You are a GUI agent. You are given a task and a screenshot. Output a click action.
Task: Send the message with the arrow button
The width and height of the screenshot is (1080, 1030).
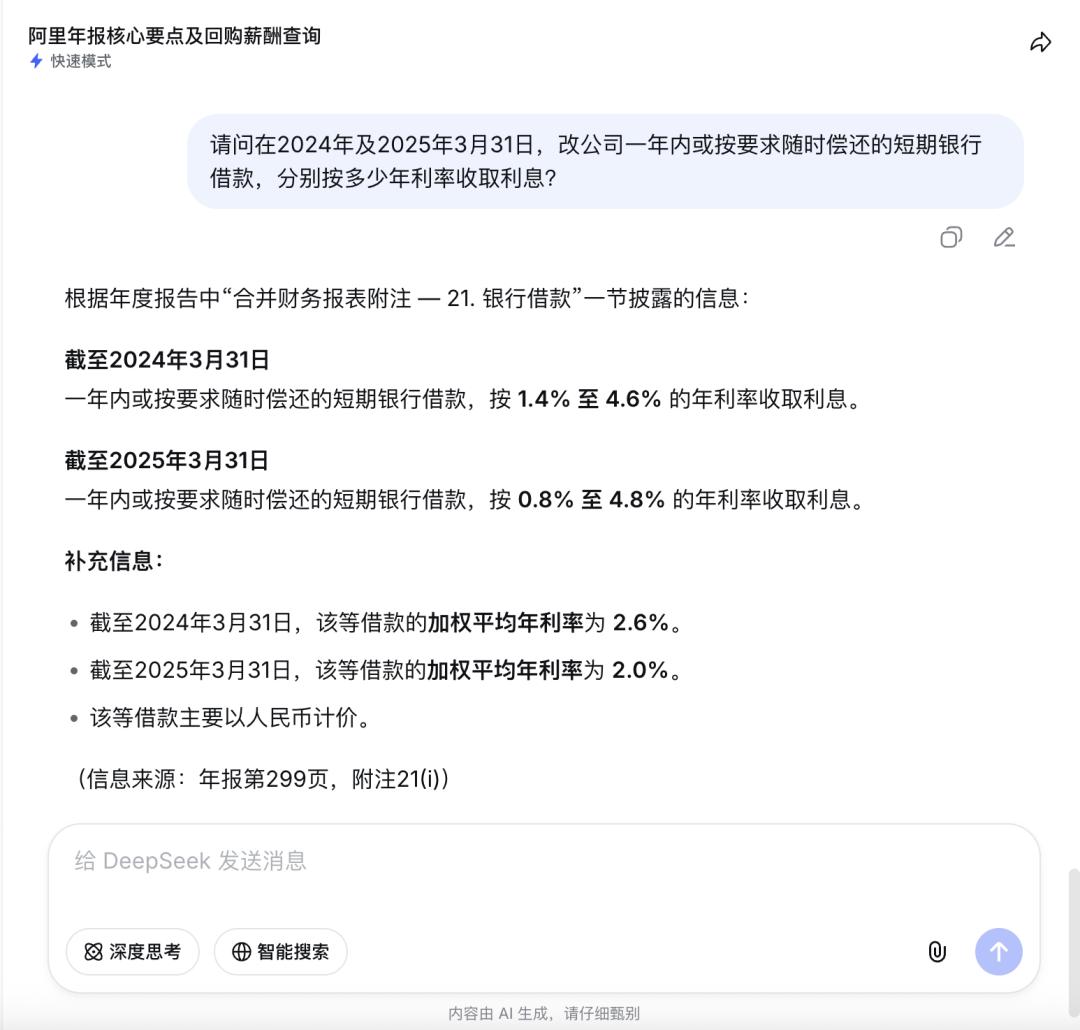coord(998,952)
